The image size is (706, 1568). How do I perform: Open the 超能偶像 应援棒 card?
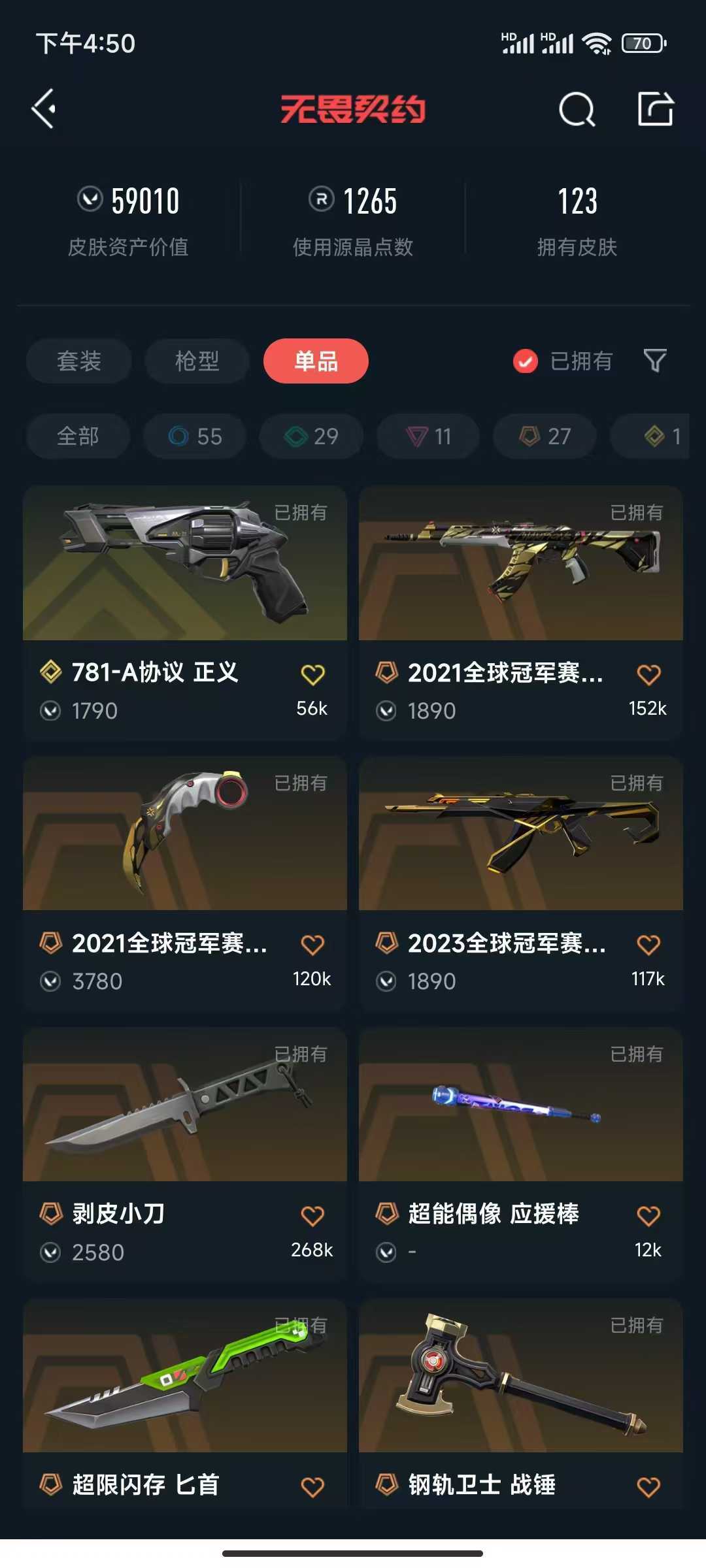coord(520,1105)
